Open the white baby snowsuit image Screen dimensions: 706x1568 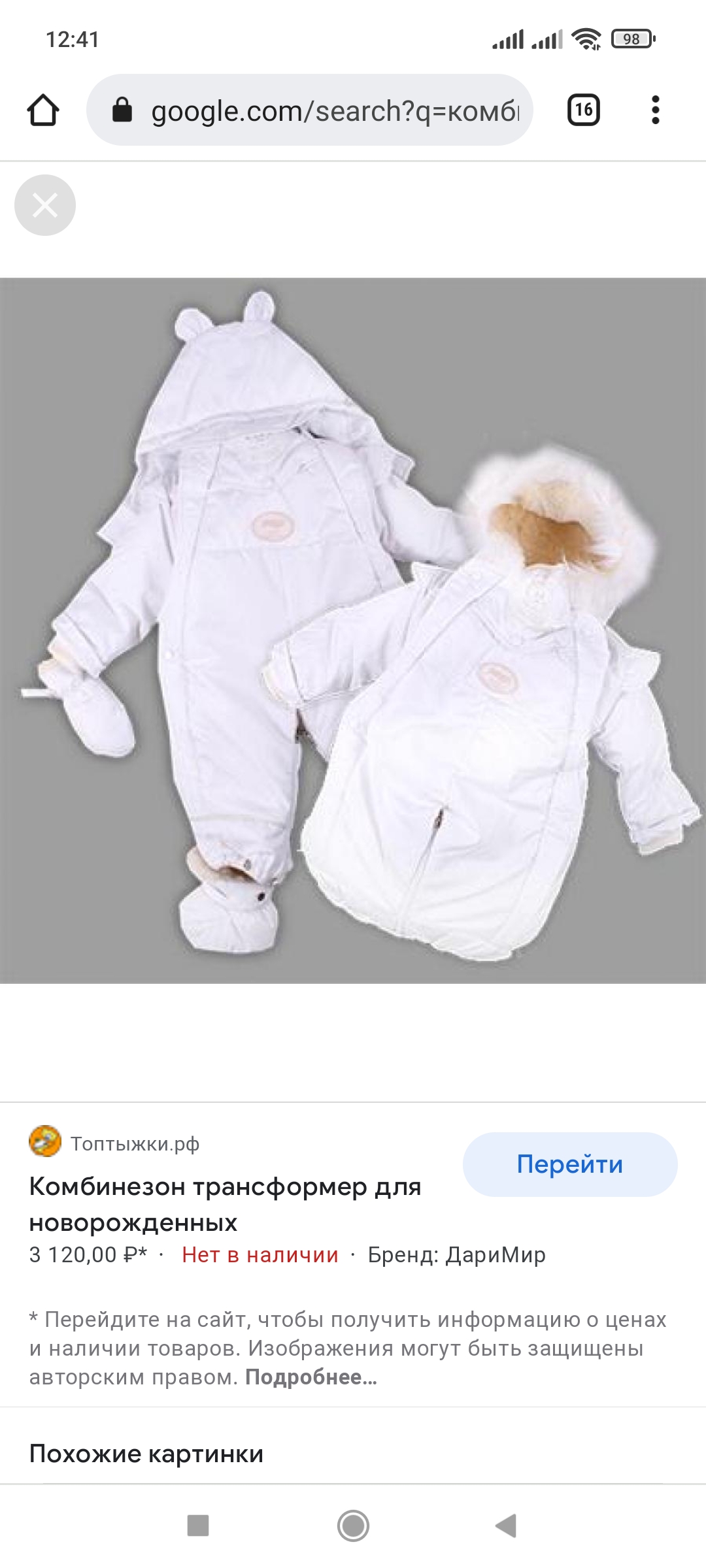353,631
